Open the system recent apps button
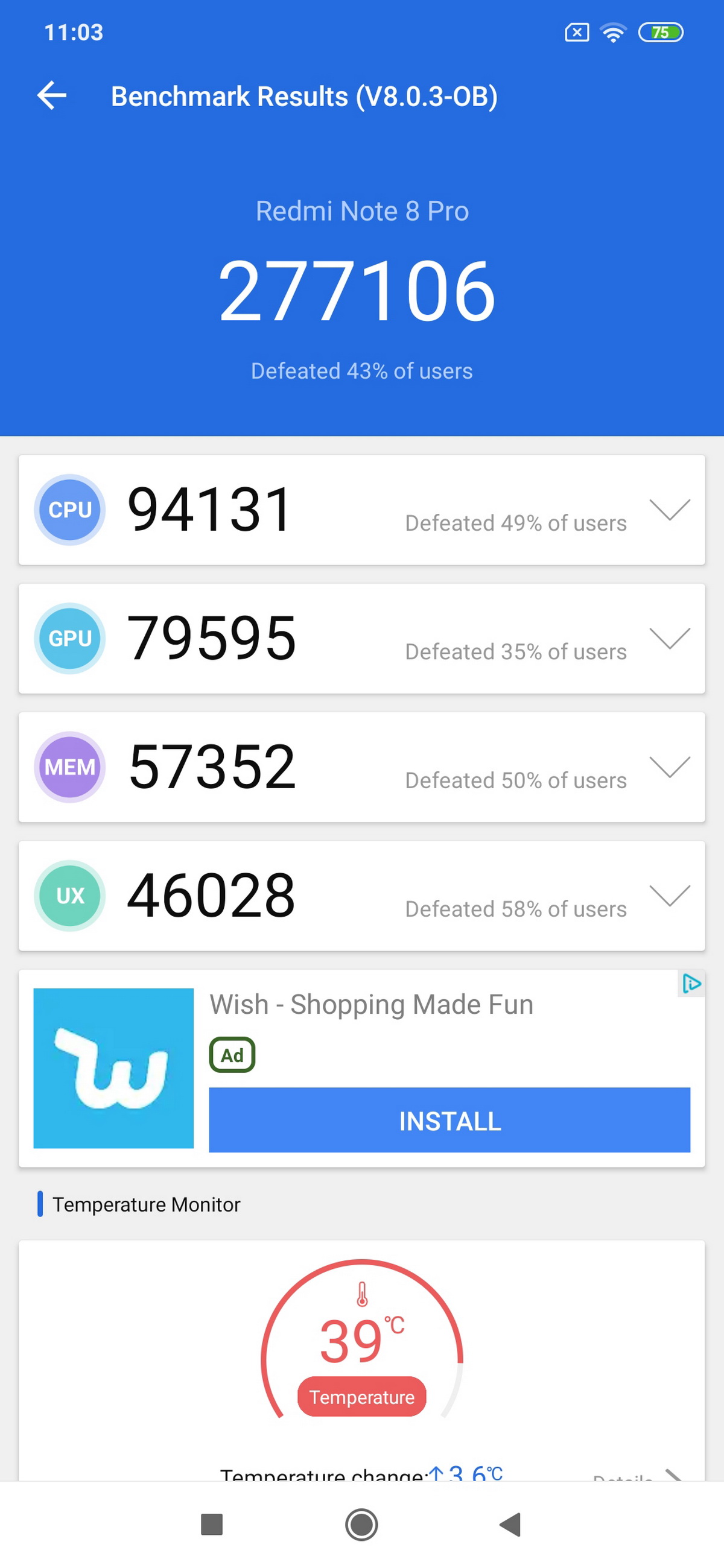Viewport: 724px width, 1568px height. (x=211, y=1524)
